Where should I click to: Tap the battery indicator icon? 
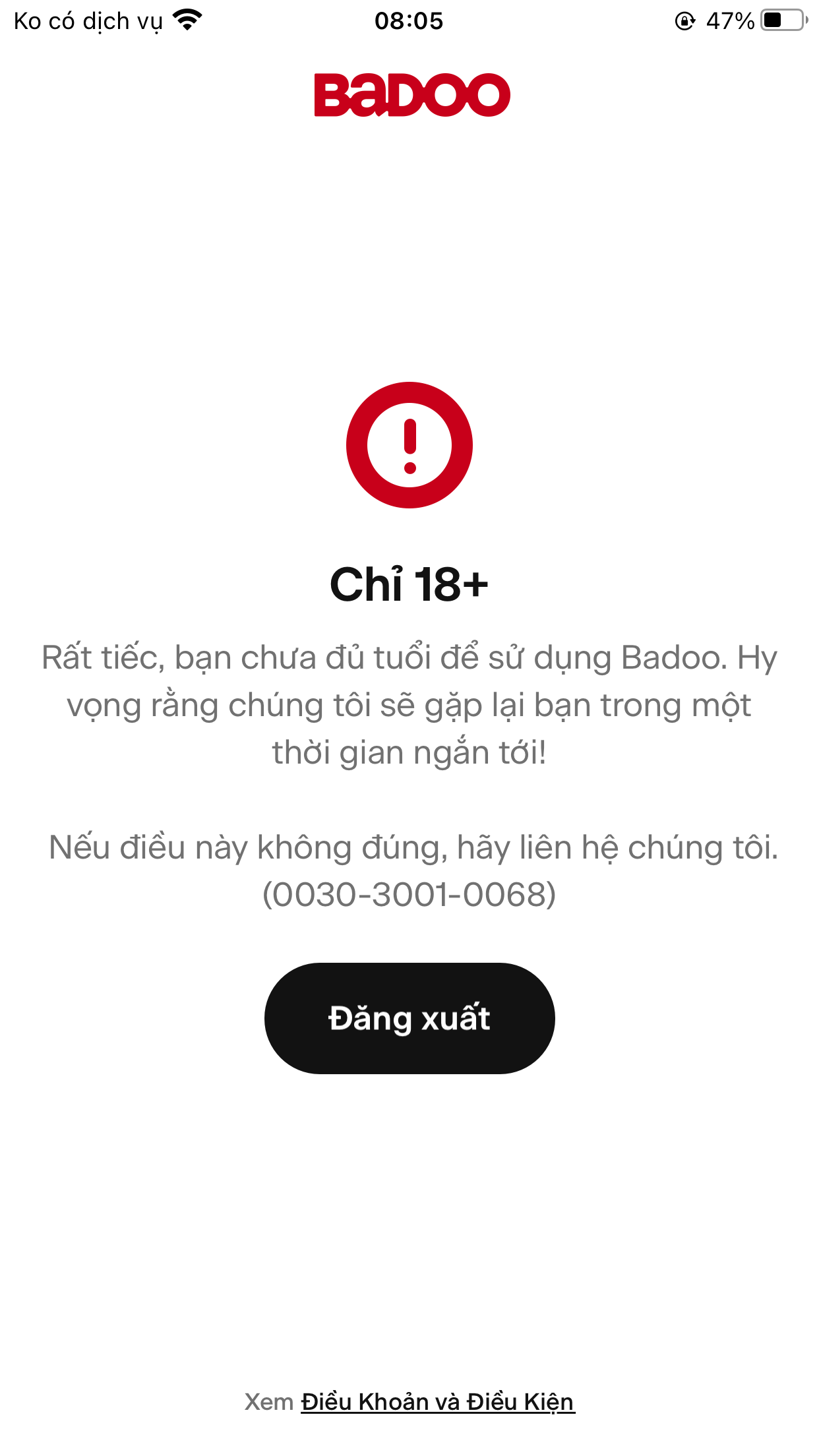[x=781, y=20]
